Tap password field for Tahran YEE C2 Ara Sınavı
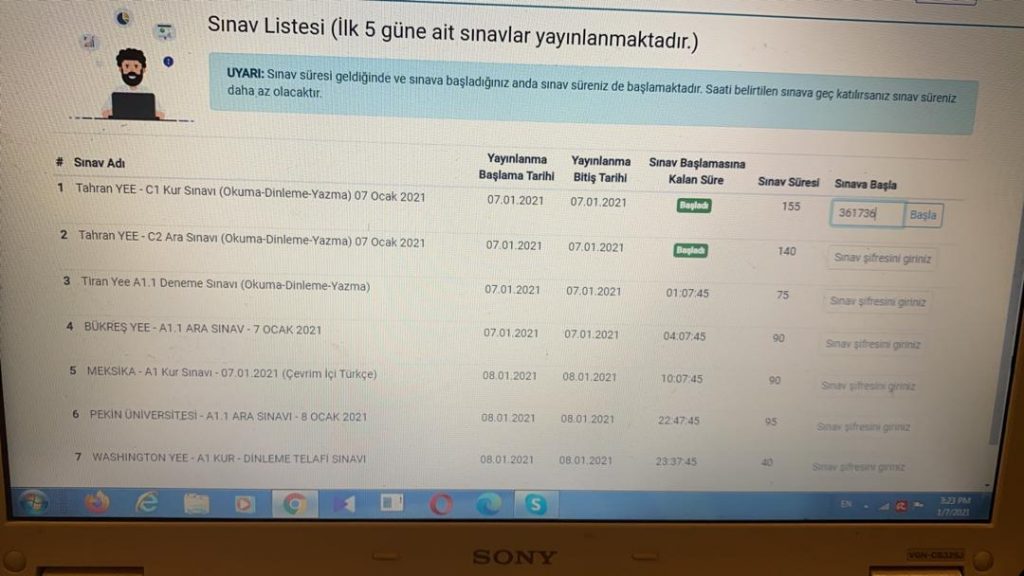Image resolution: width=1024 pixels, height=576 pixels. pyautogui.click(x=883, y=258)
